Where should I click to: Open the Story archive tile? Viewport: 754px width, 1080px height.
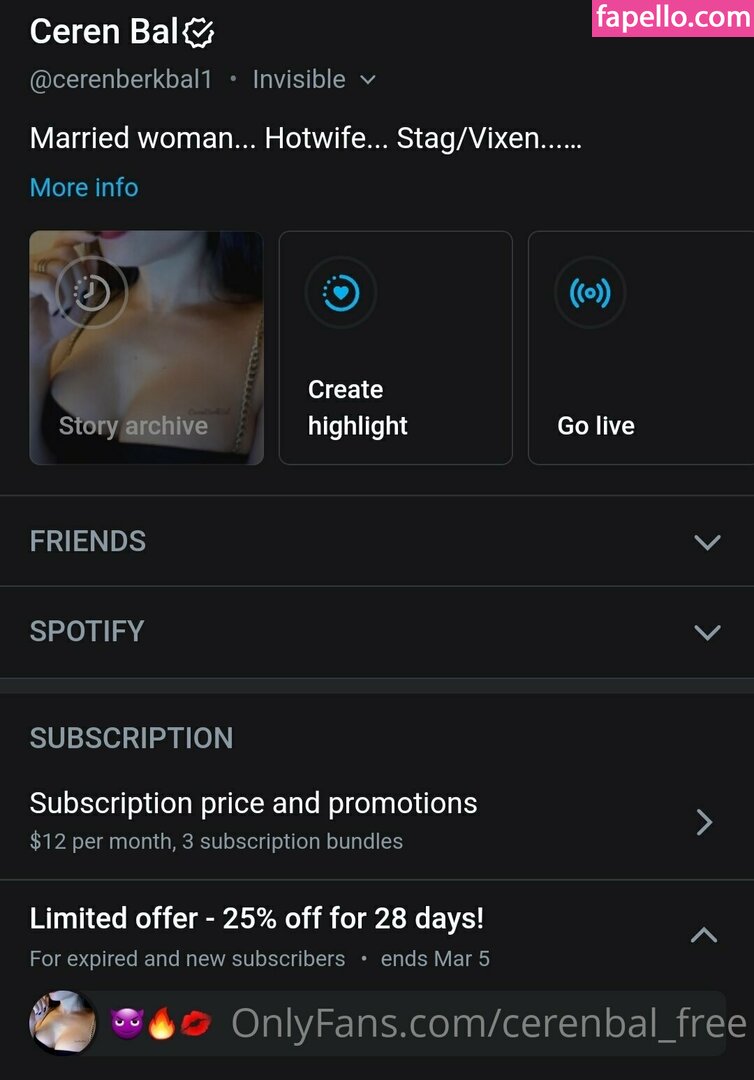click(x=146, y=348)
